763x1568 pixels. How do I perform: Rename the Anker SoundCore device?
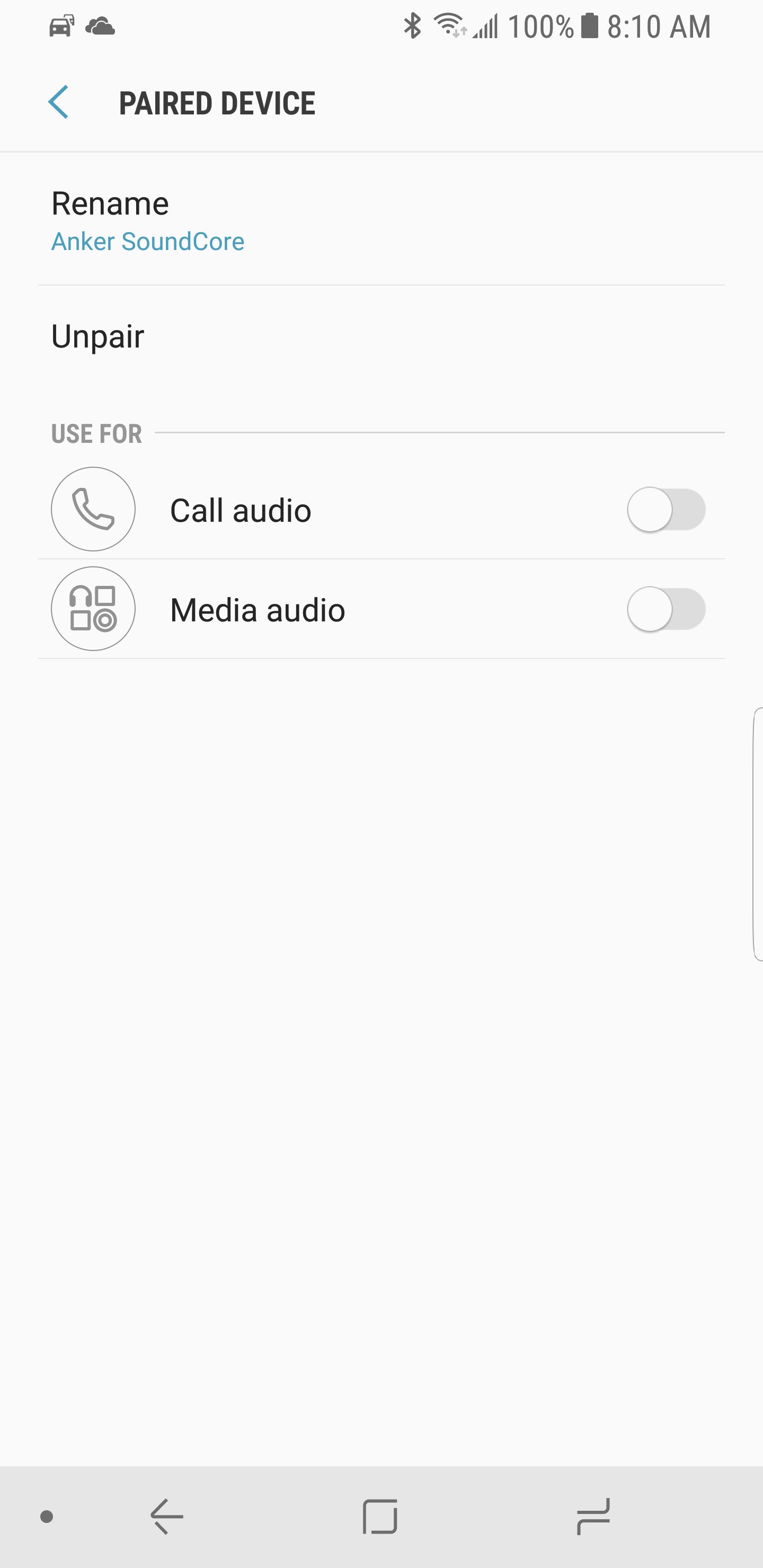[x=381, y=220]
